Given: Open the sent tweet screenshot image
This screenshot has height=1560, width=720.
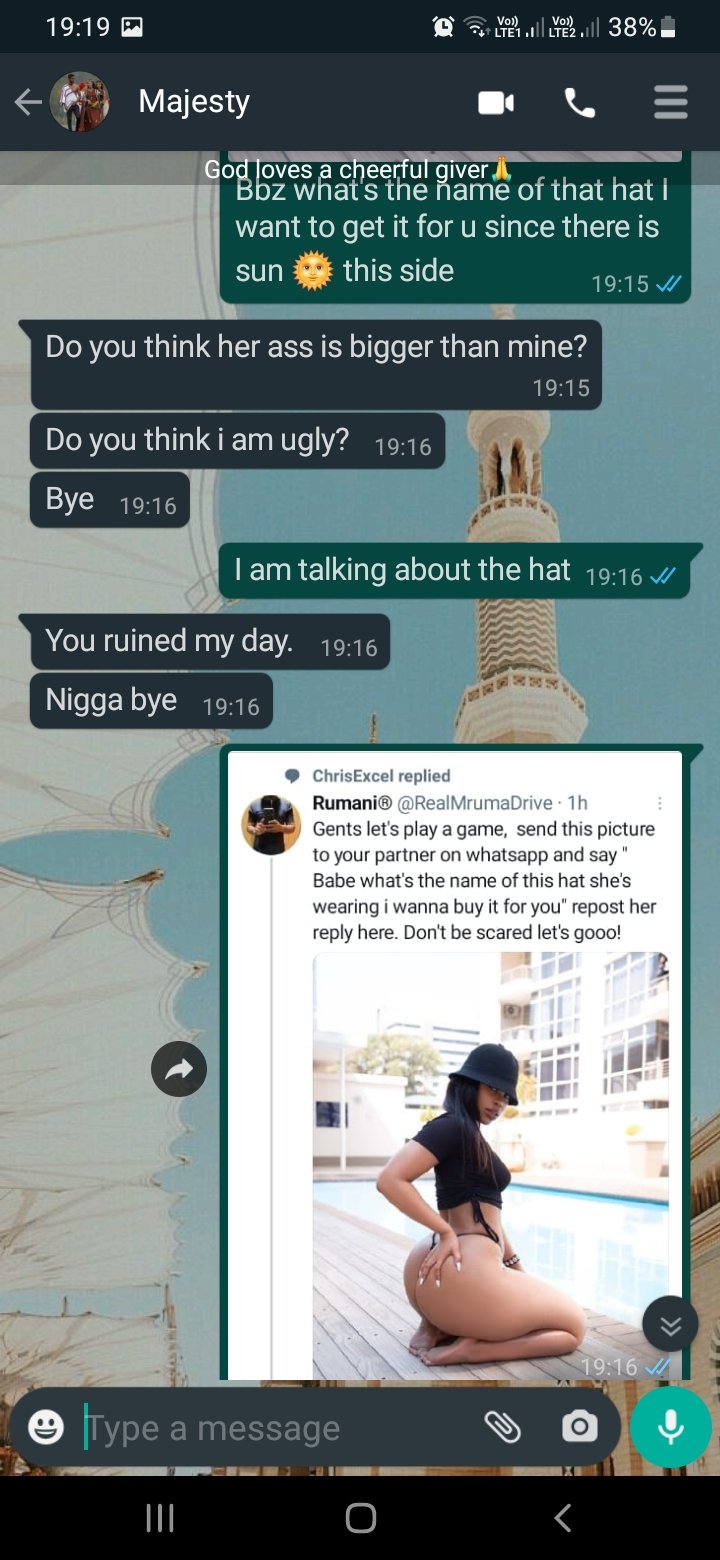Looking at the screenshot, I should pos(455,1065).
